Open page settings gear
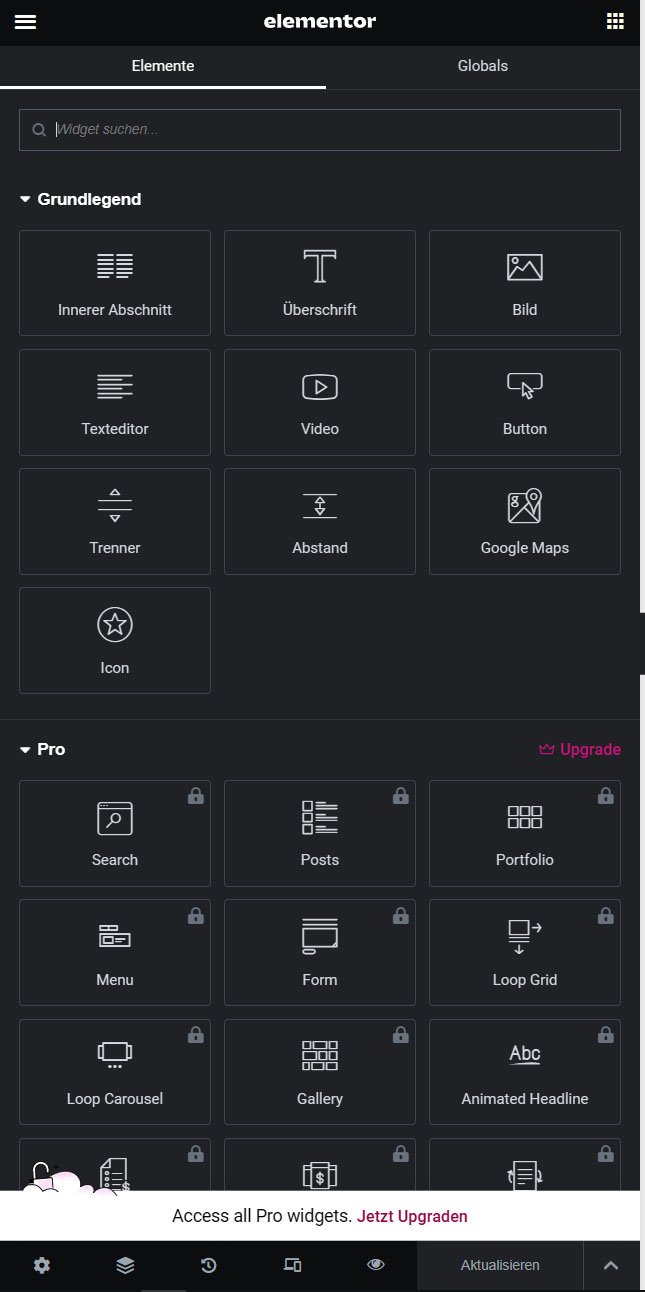The width and height of the screenshot is (645, 1292). 41,1265
